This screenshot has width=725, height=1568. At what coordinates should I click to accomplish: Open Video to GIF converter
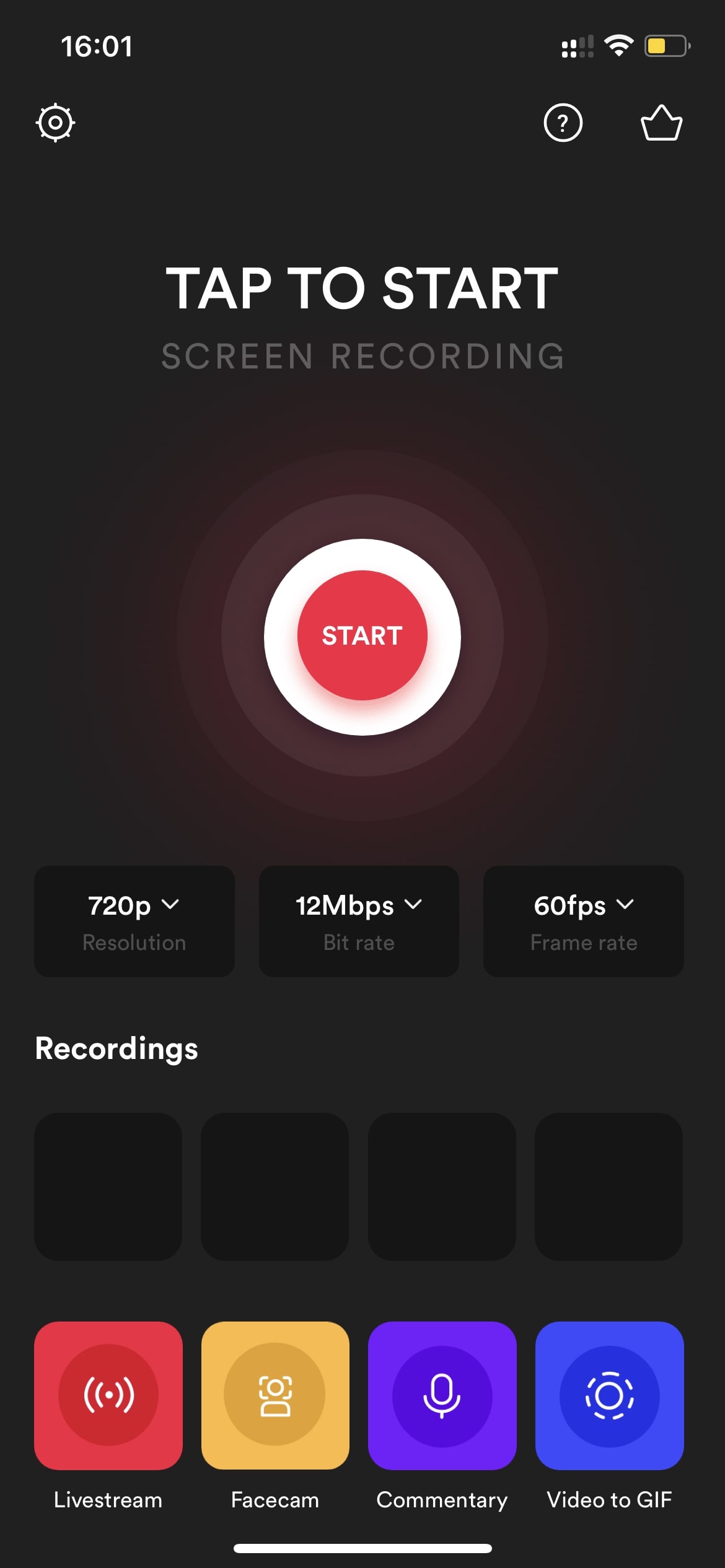610,1395
